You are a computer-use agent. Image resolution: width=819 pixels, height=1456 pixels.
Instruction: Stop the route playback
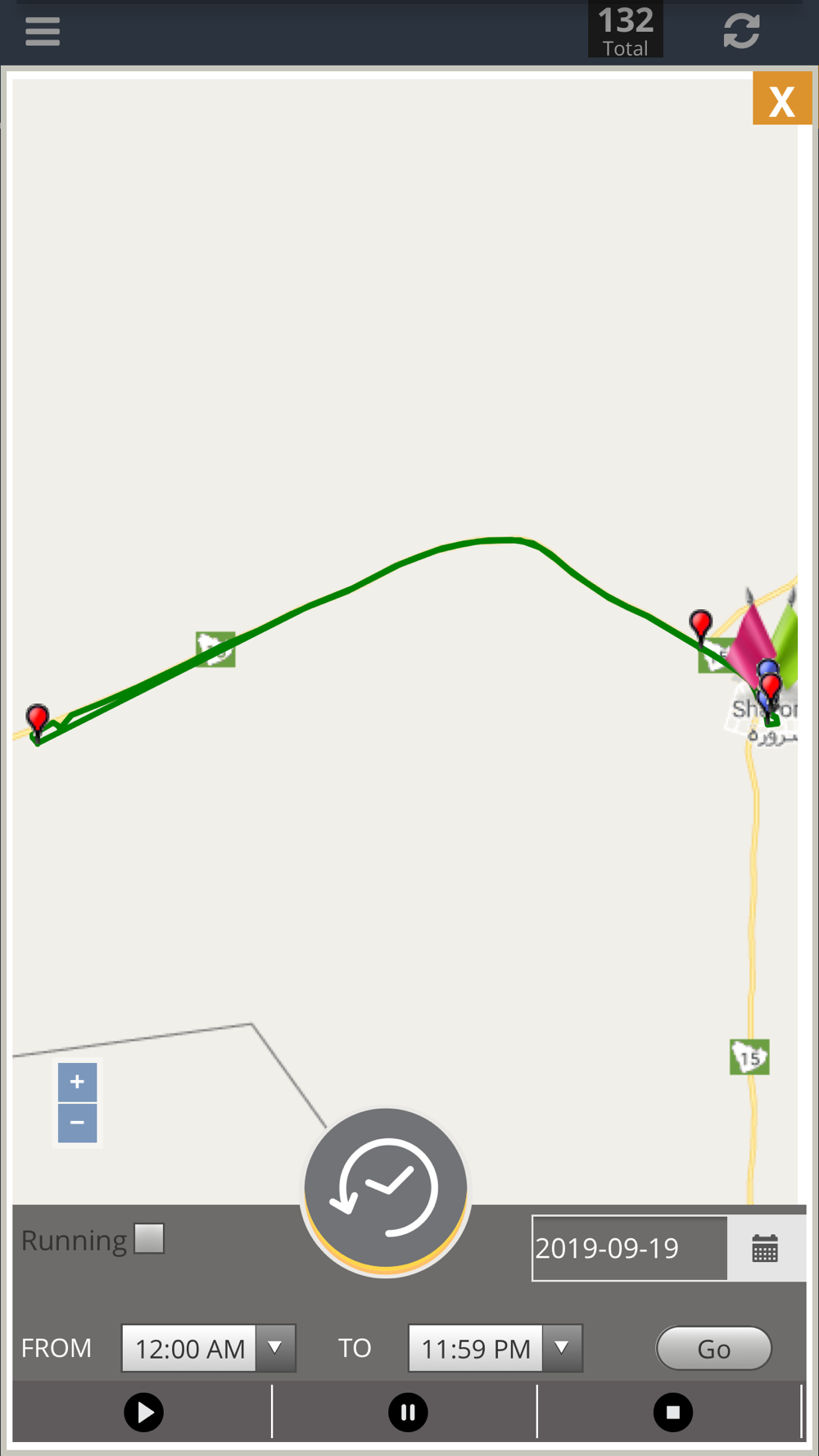672,1412
